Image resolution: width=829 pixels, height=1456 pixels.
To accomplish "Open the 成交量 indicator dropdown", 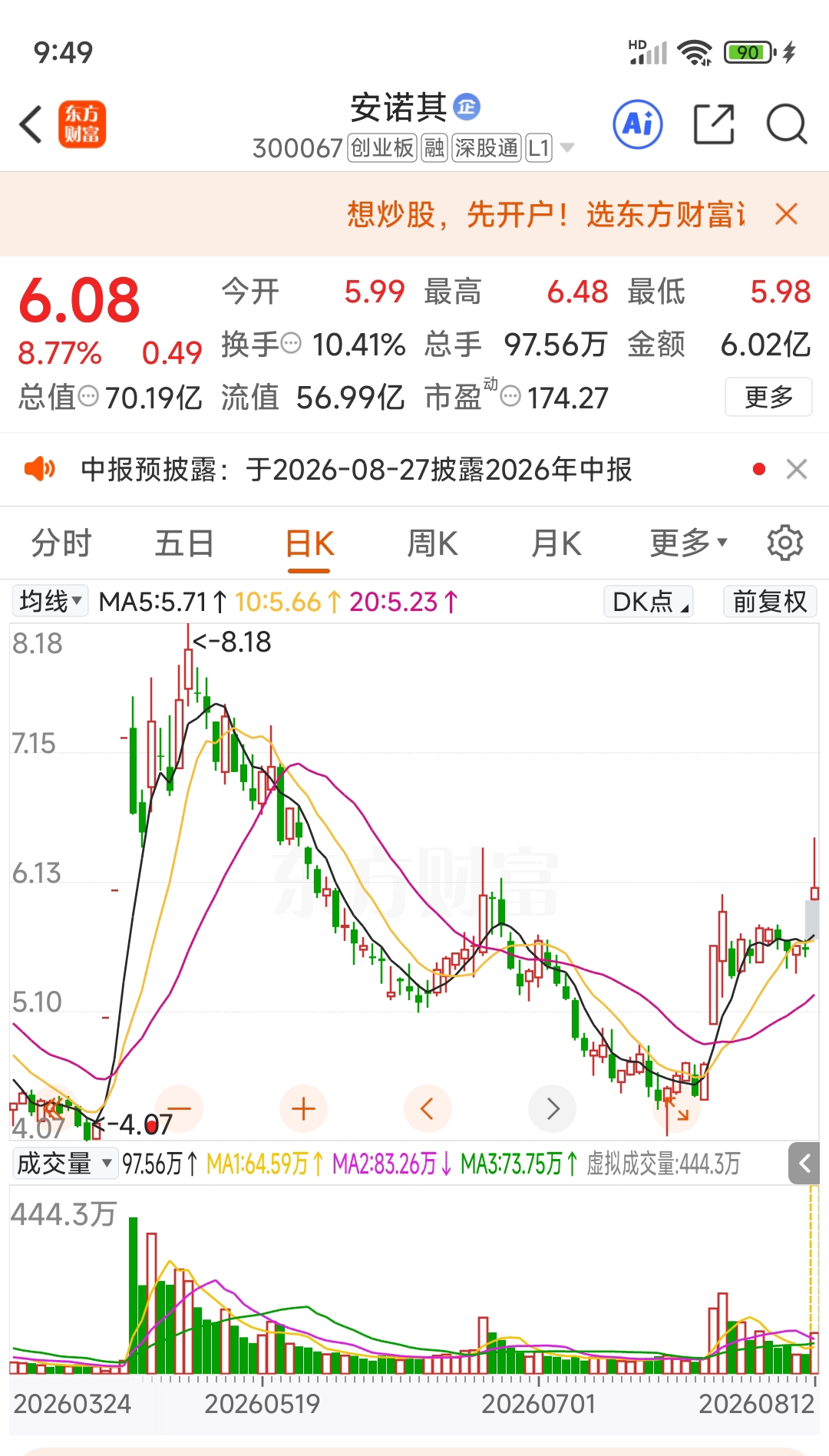I will click(x=64, y=1164).
